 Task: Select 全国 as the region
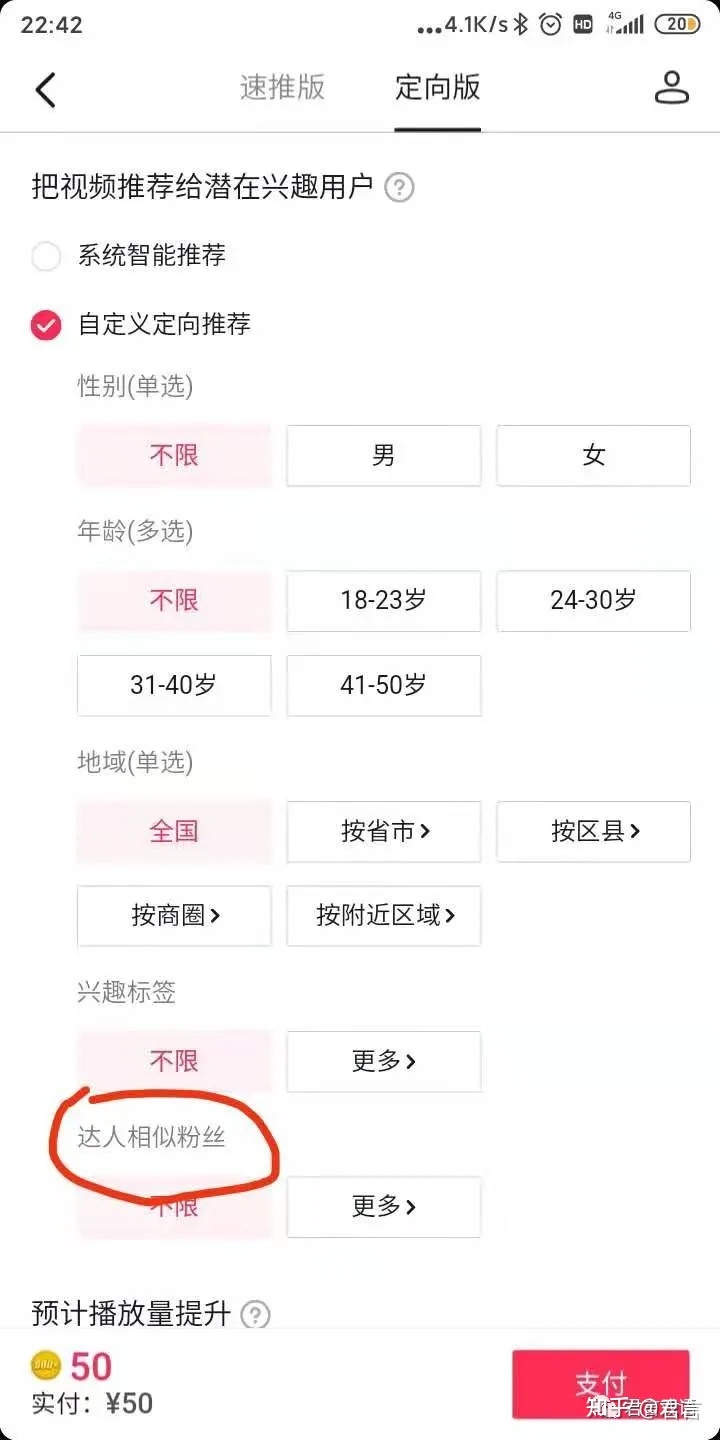point(174,832)
